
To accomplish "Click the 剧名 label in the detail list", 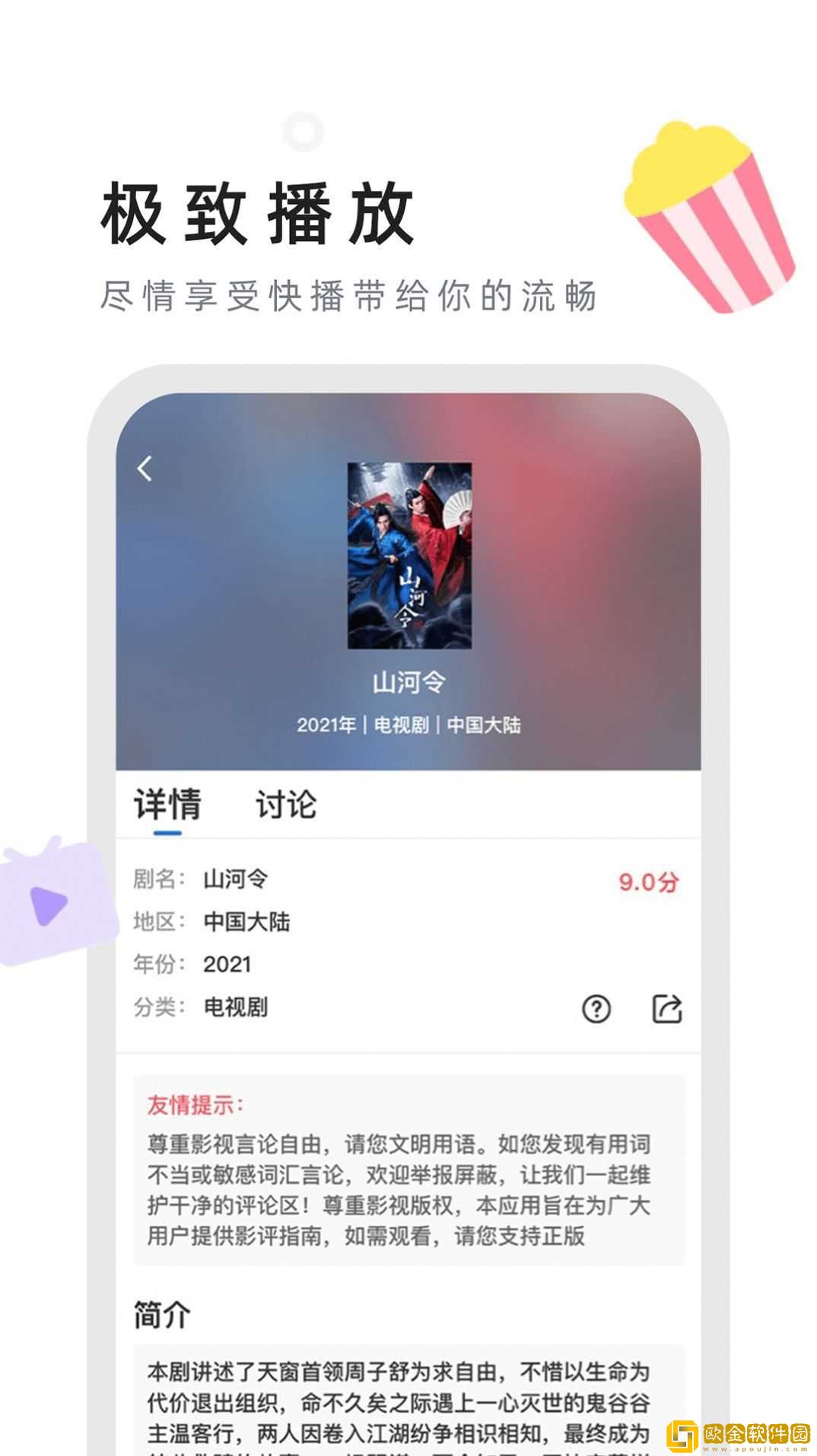I will (x=160, y=879).
